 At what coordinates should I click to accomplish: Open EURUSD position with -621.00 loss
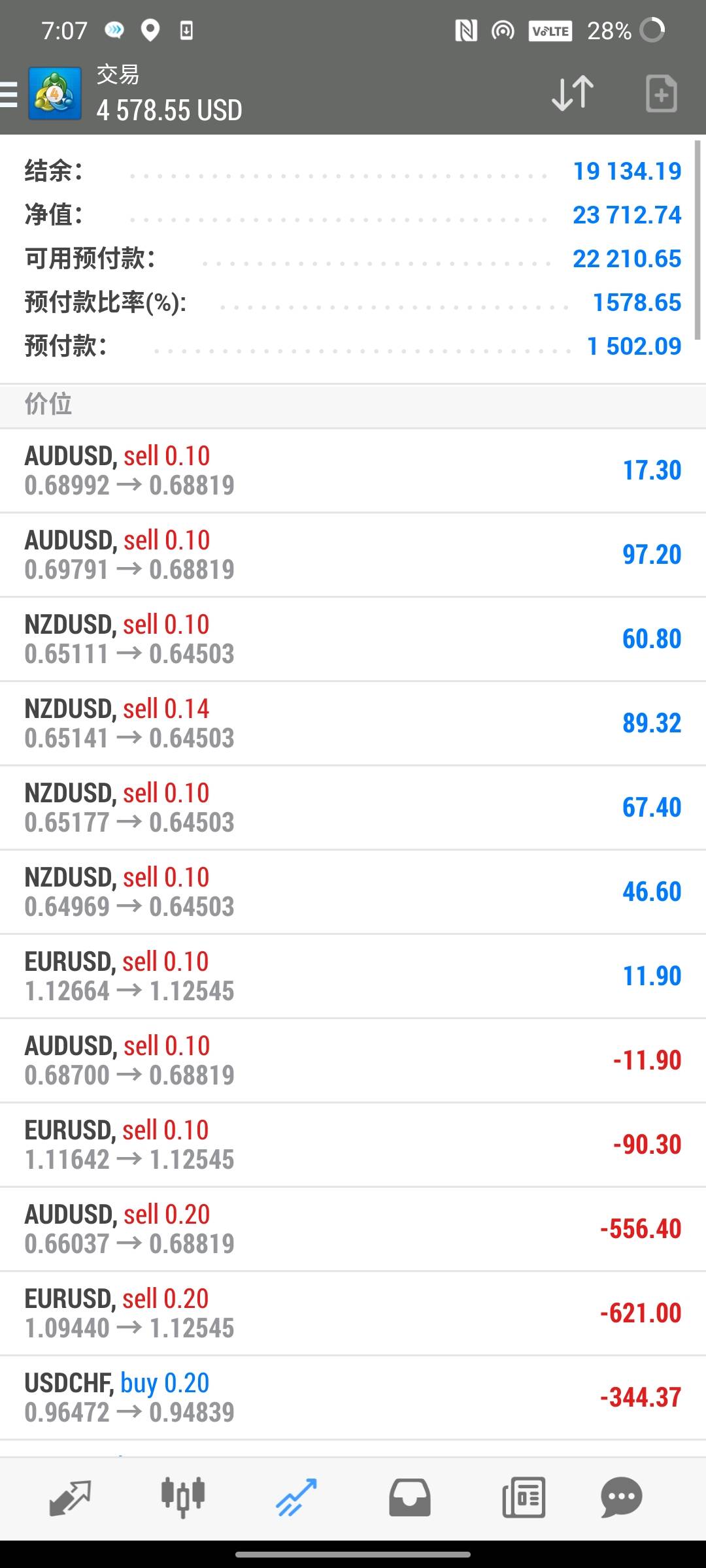point(353,1313)
